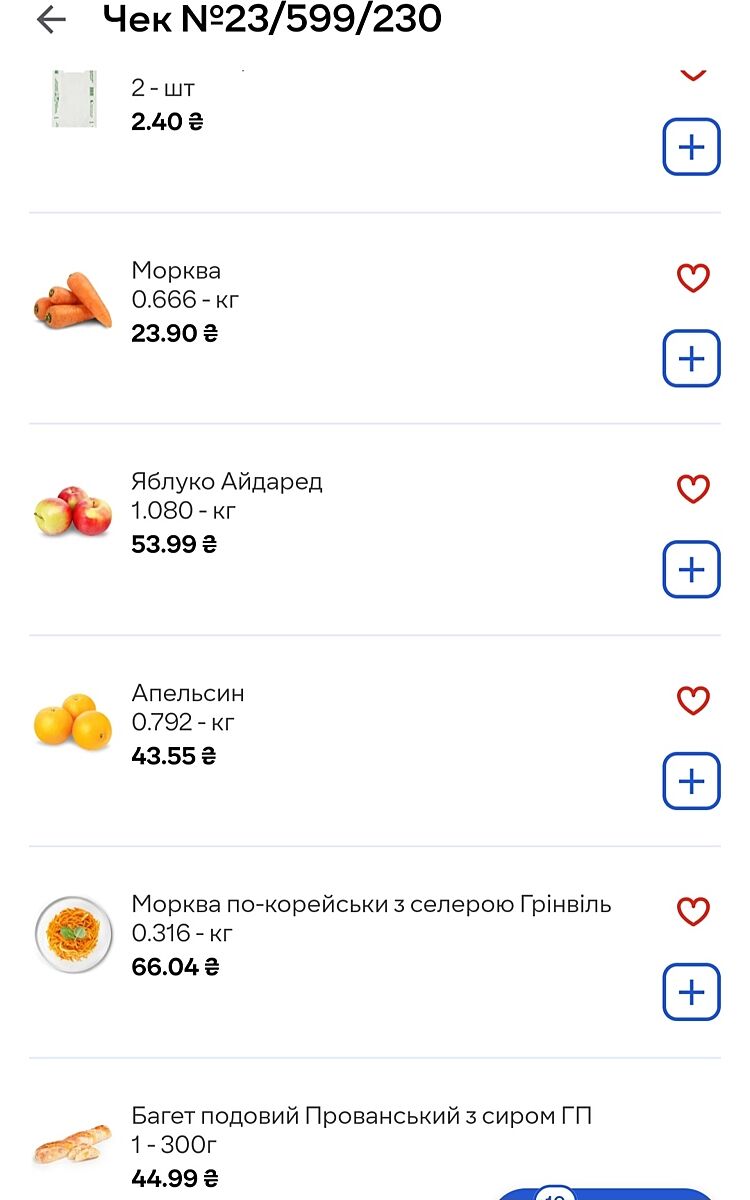The width and height of the screenshot is (750, 1200).
Task: Favorite Яблуко Айдаред with the heart
Action: [x=693, y=489]
